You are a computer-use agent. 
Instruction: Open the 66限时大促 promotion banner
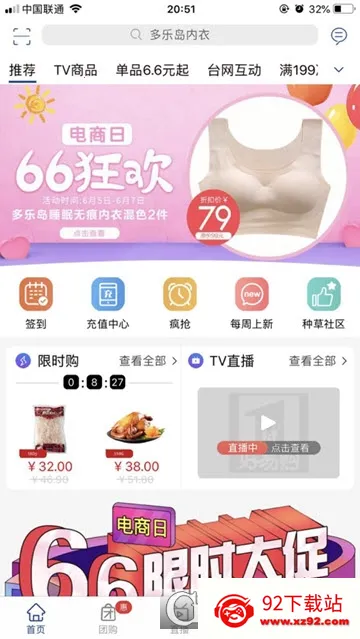pos(180,548)
